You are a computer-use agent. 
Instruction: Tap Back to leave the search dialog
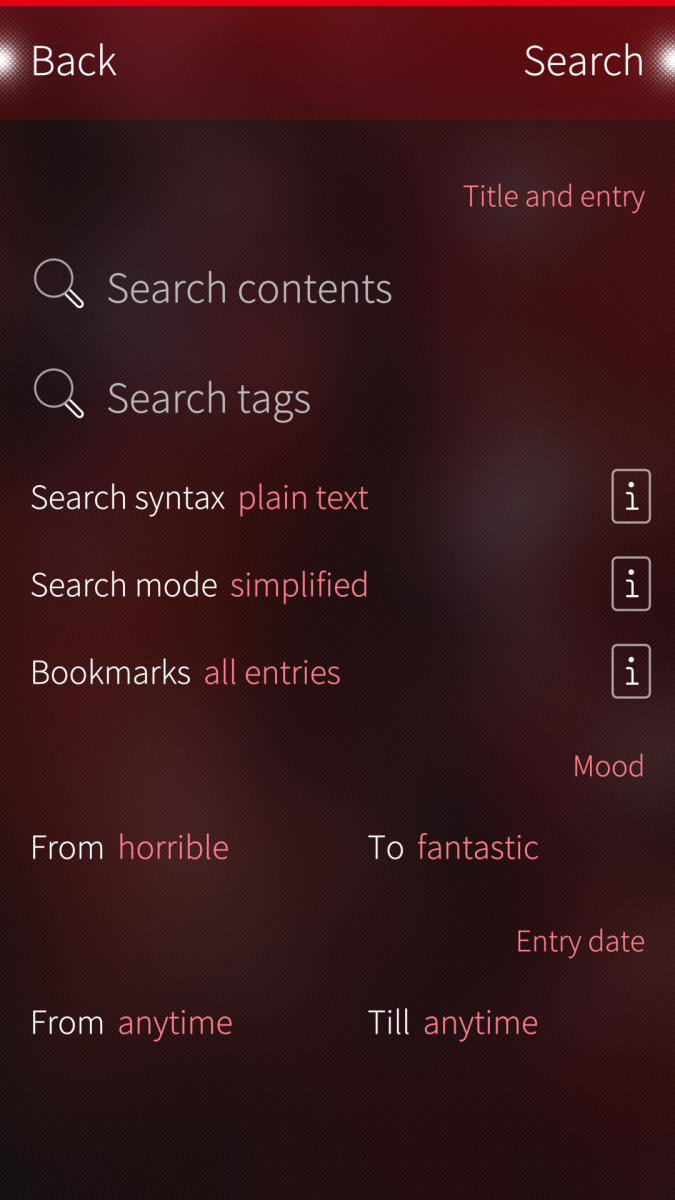click(74, 62)
